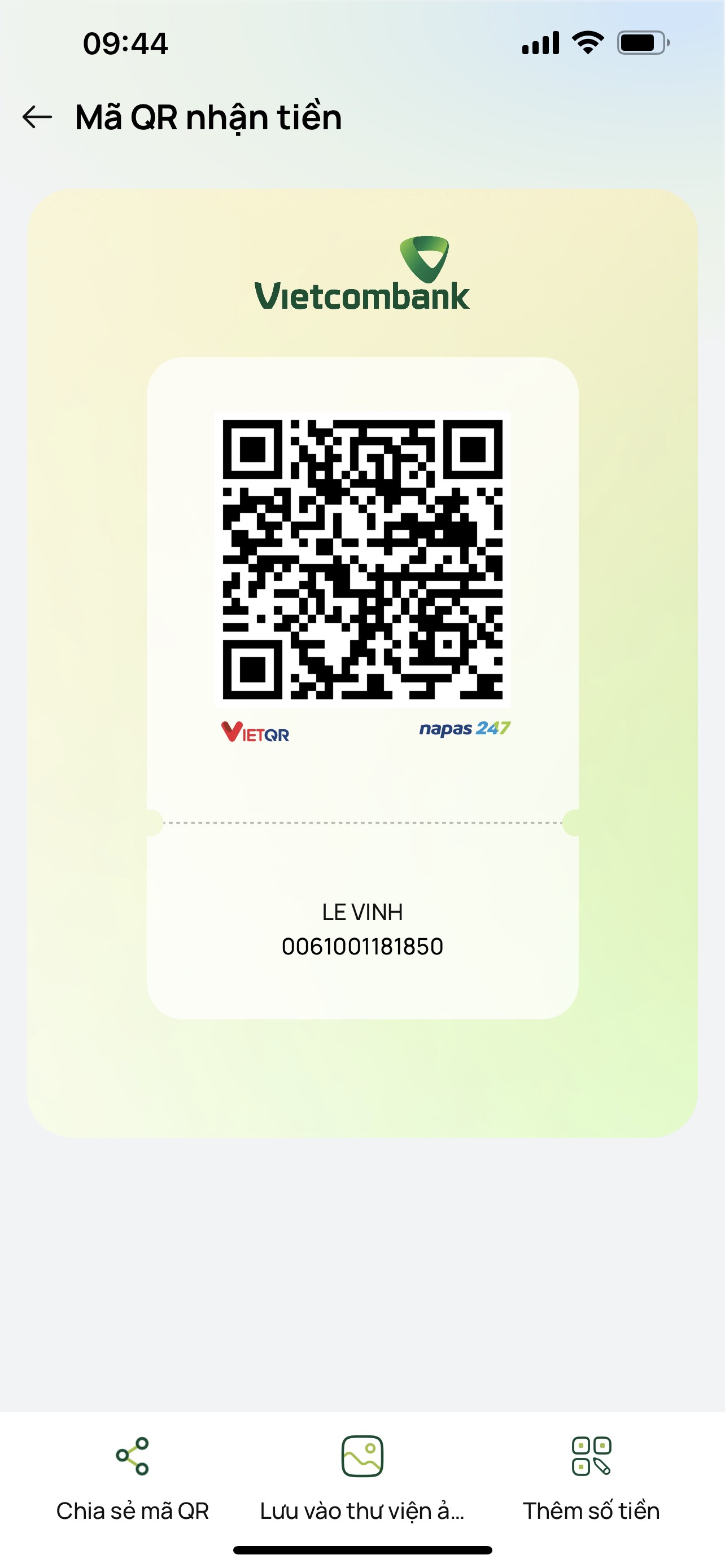This screenshot has height=1568, width=725.
Task: Save the QR to the photo library
Action: pos(362,1480)
